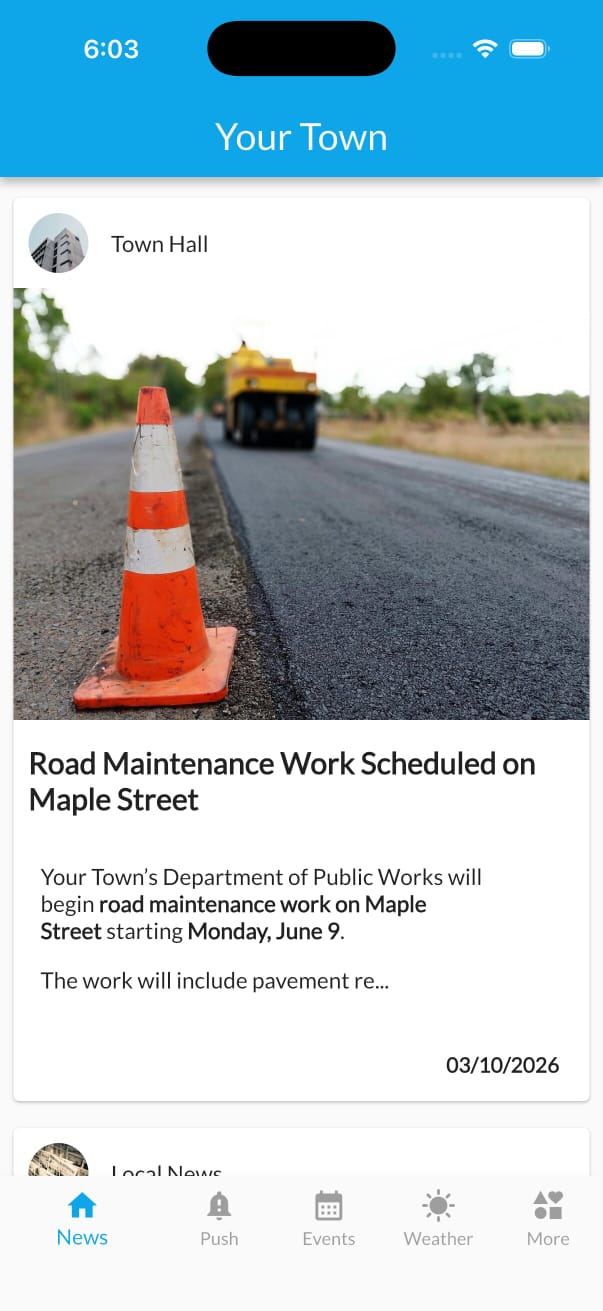Open the Events tab
The height and width of the screenshot is (1311, 603).
click(x=328, y=1220)
